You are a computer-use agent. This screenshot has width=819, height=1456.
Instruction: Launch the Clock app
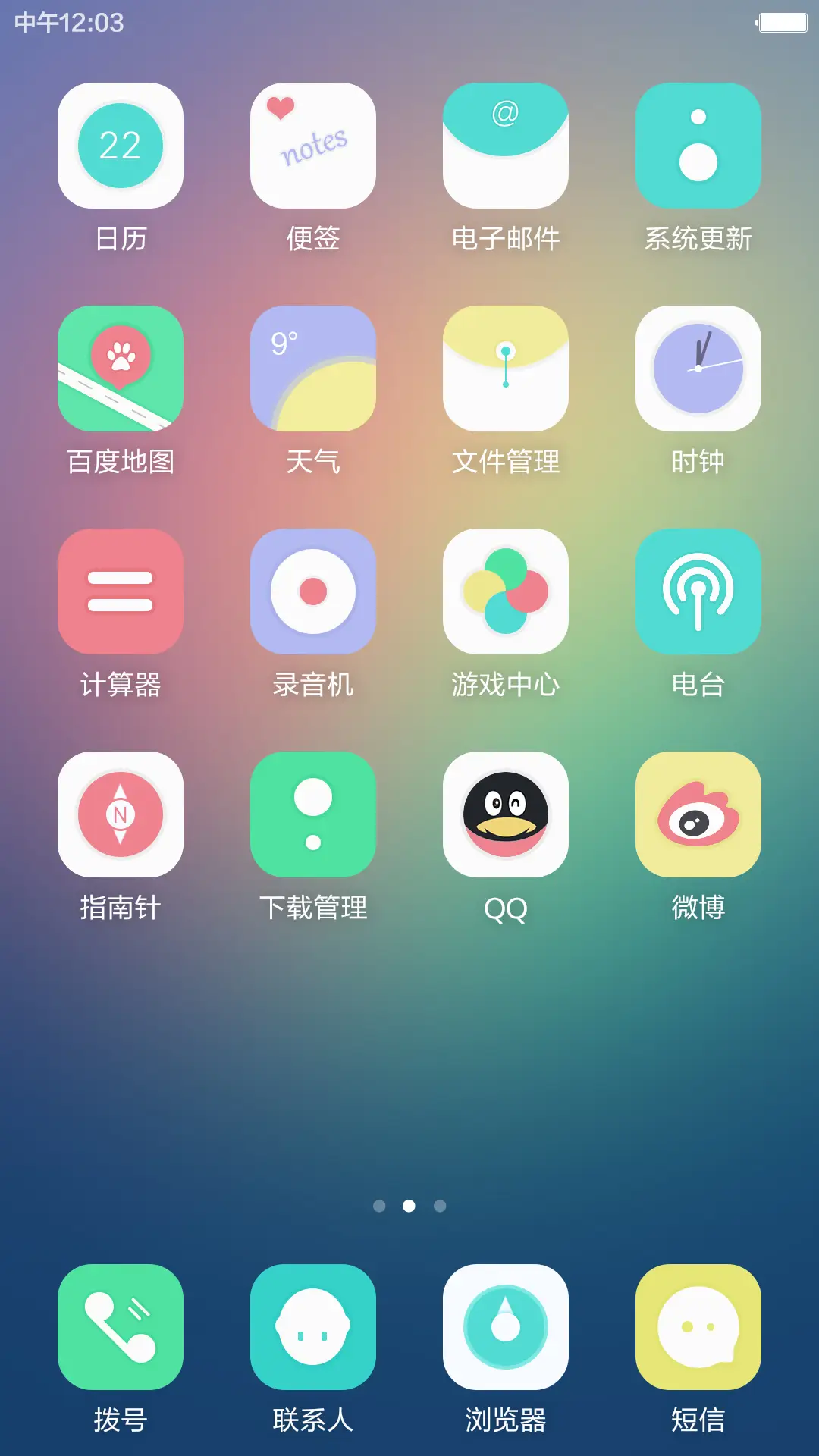[x=698, y=369]
